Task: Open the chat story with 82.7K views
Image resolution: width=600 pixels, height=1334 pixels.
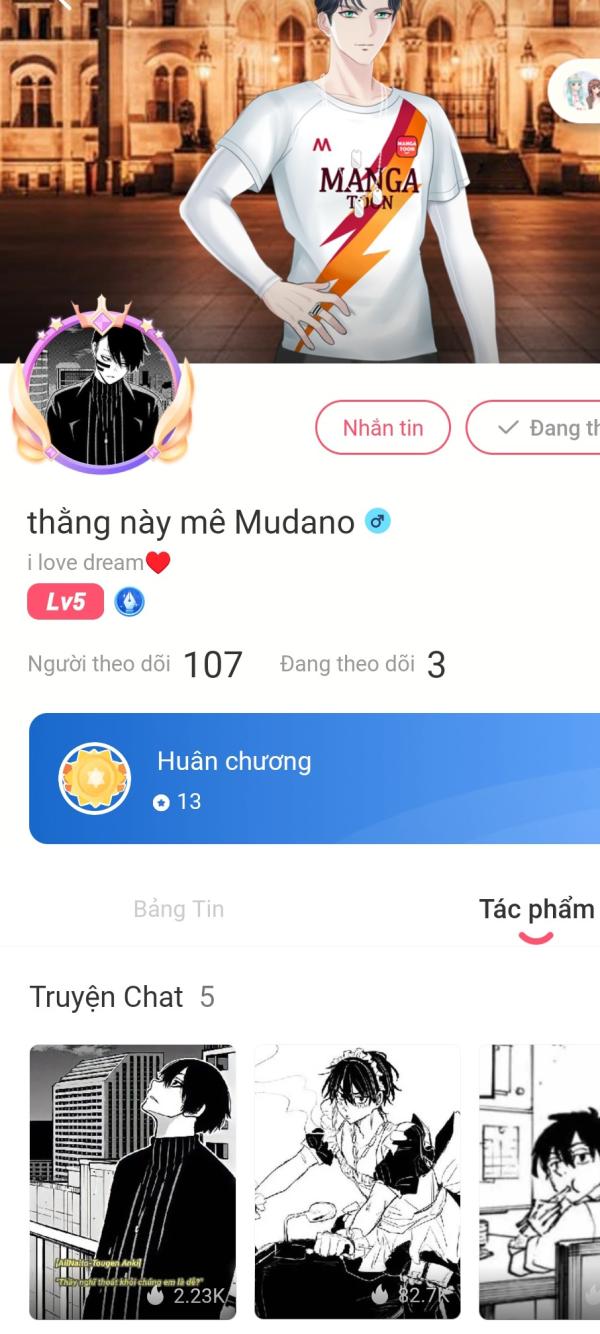Action: (357, 1182)
